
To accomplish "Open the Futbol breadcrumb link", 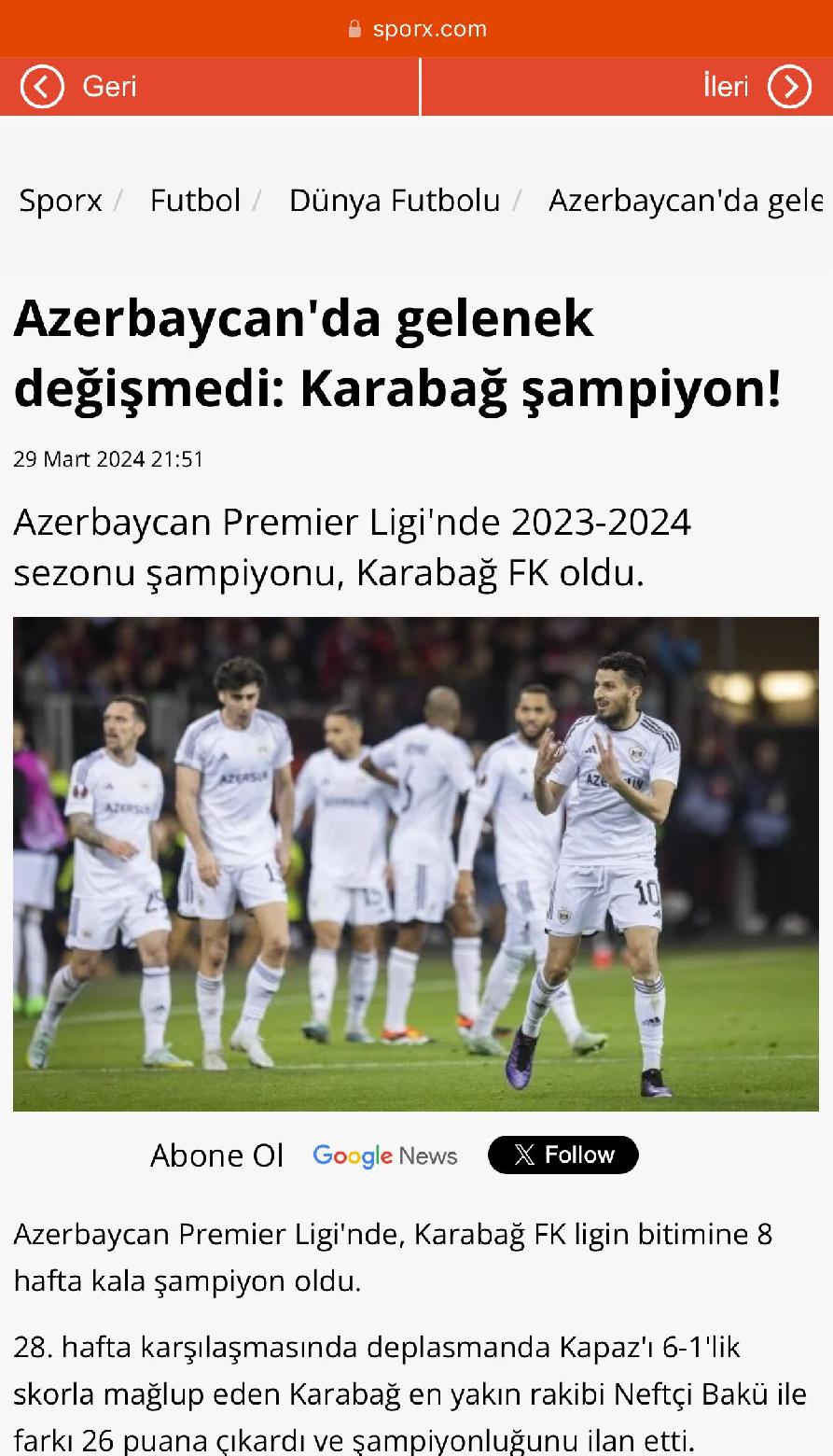I will [x=195, y=201].
